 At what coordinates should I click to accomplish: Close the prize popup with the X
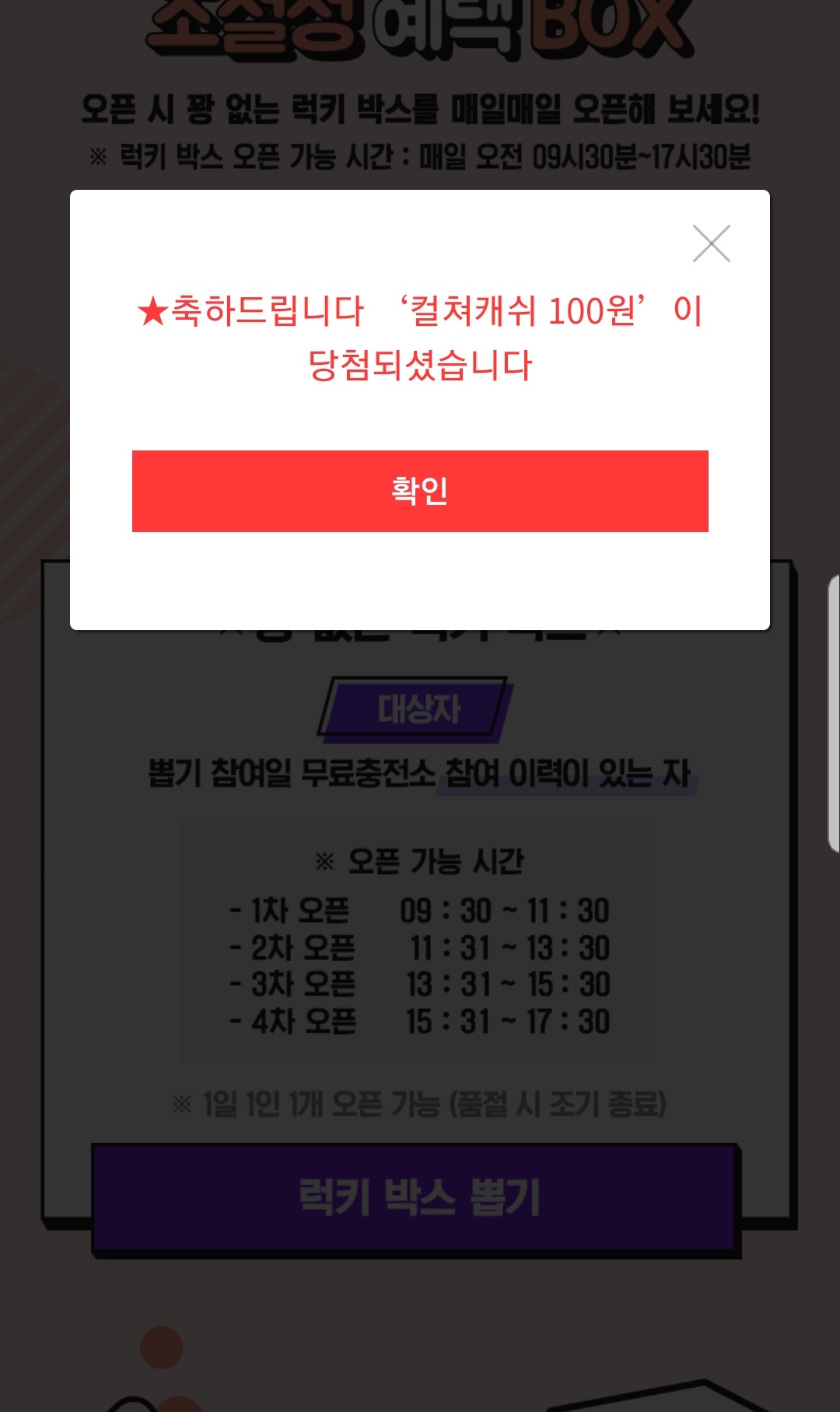[x=711, y=244]
